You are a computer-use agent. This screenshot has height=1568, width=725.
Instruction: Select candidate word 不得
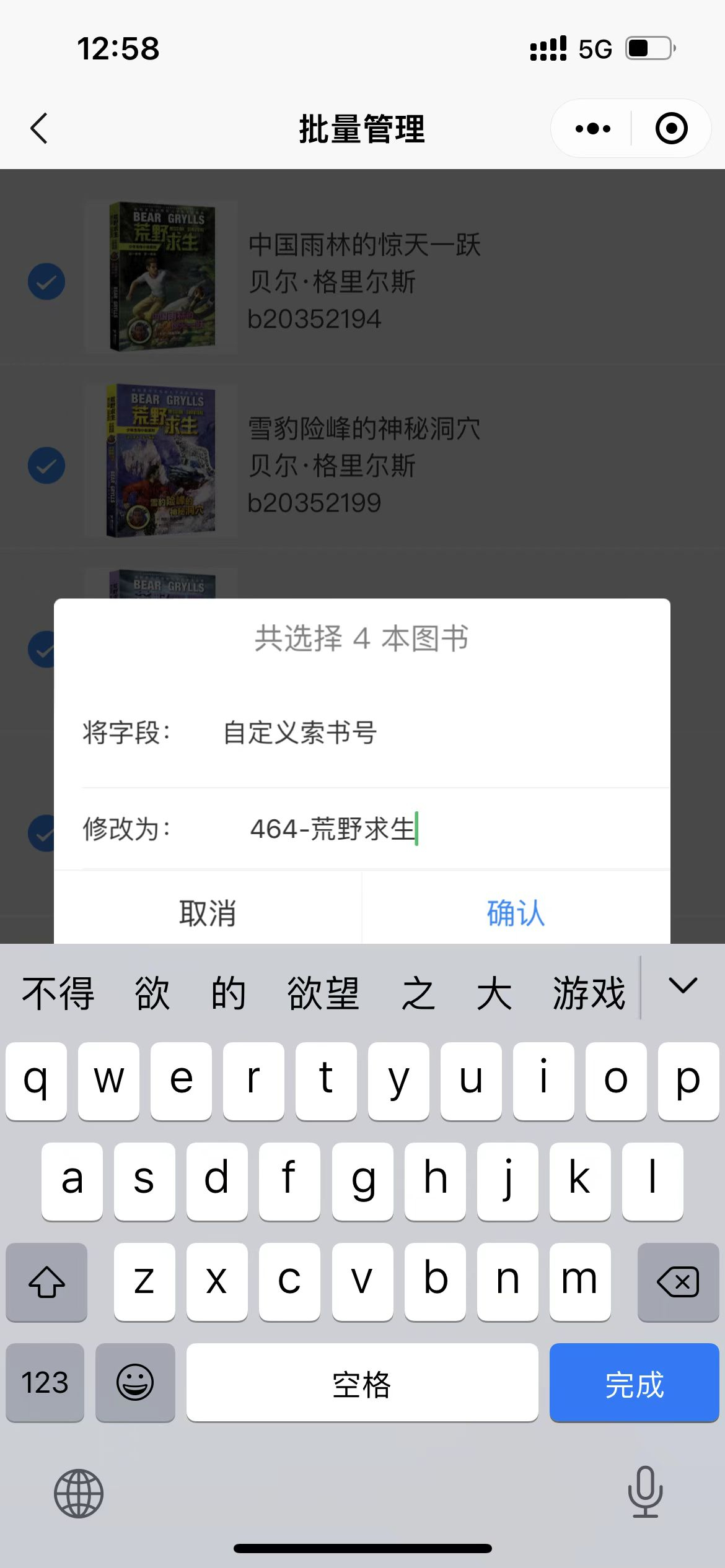tap(58, 993)
